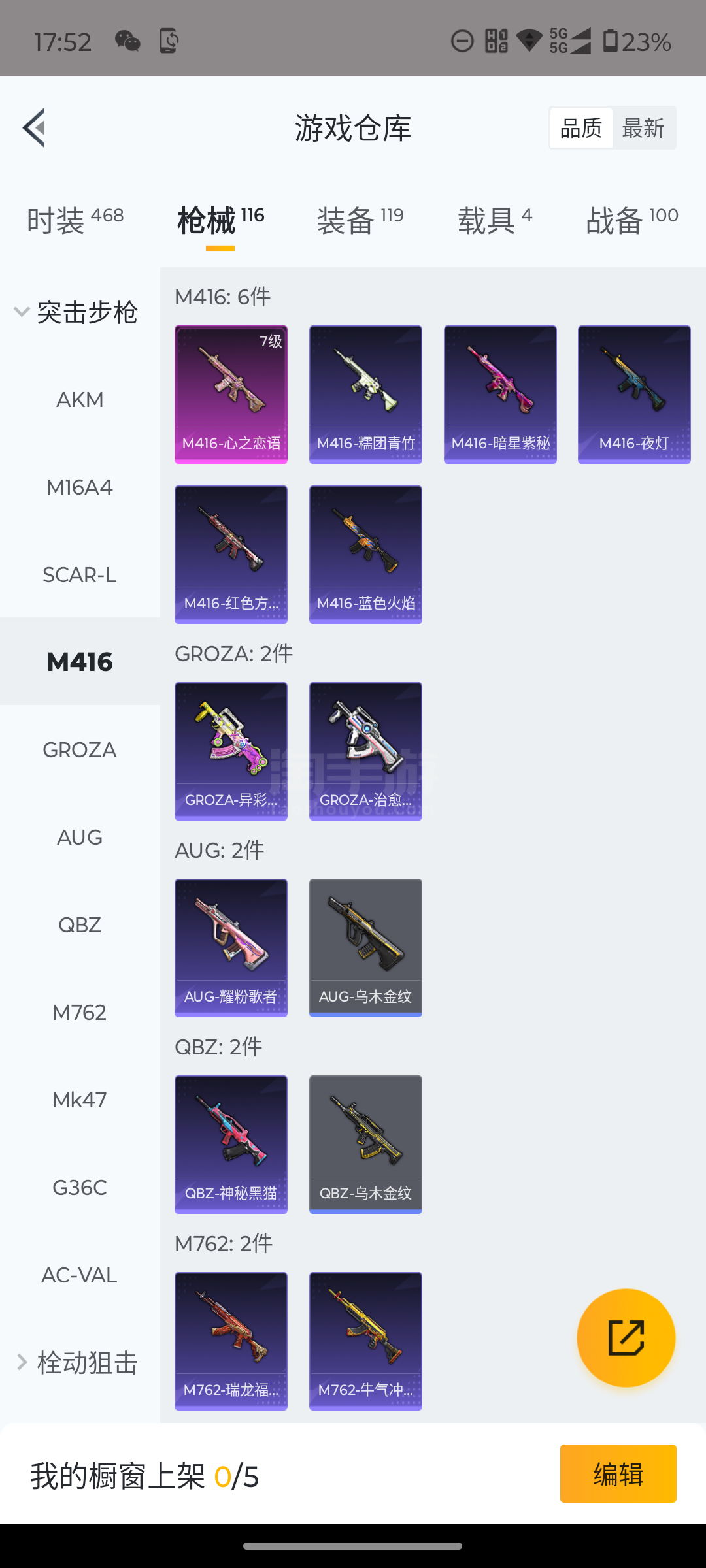Open the AUG-耀粉歌者 skin
Viewport: 706px width, 1568px height.
click(231, 947)
